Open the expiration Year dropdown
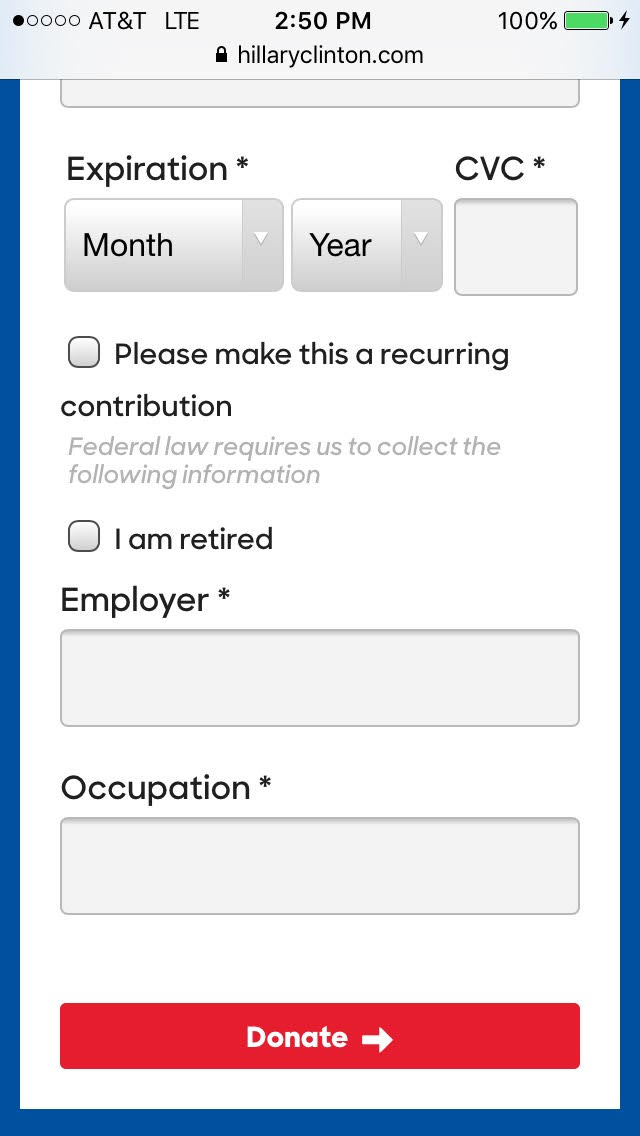 366,246
